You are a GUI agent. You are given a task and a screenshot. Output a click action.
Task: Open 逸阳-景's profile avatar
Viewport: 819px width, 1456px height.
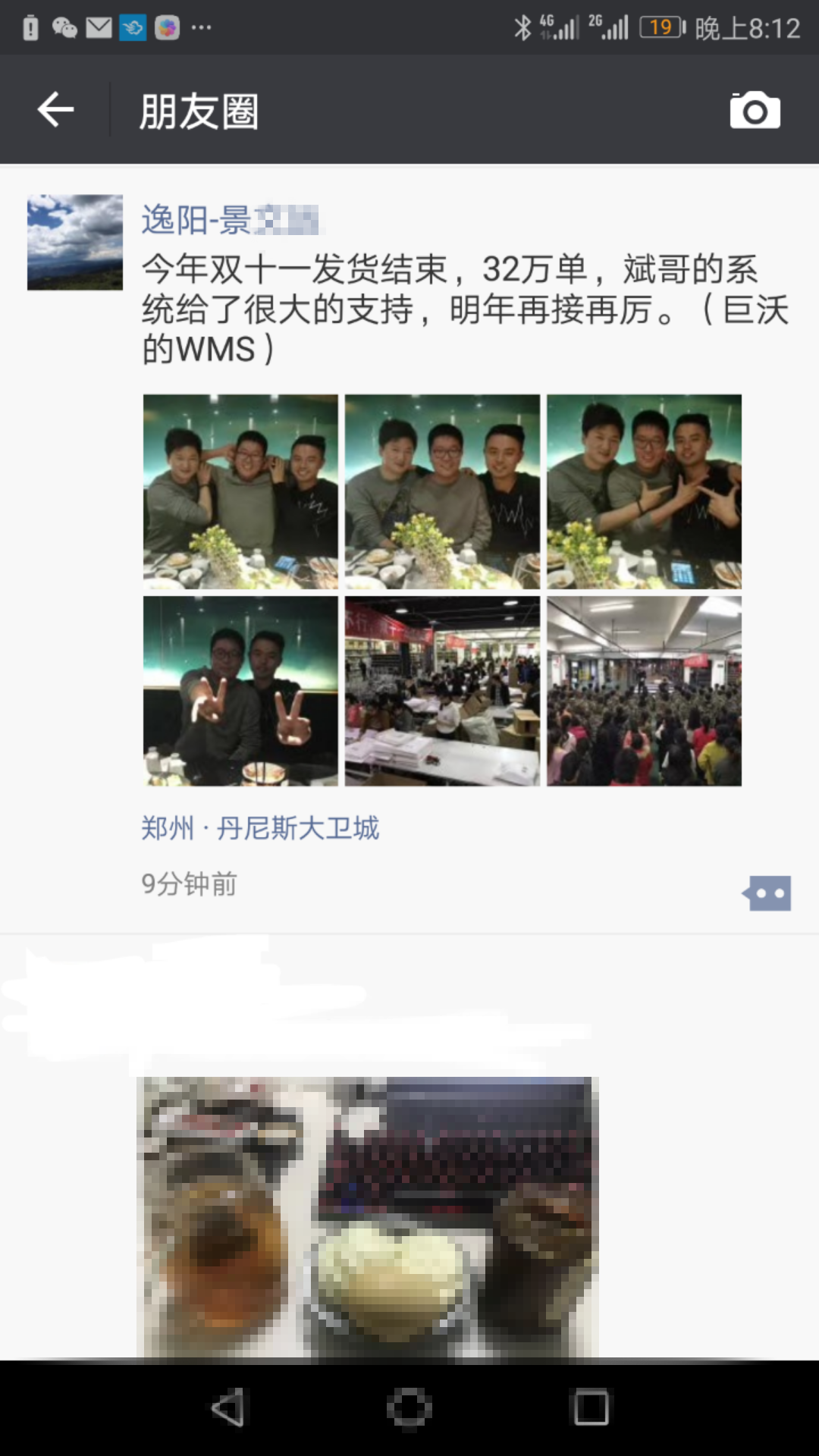coord(75,242)
